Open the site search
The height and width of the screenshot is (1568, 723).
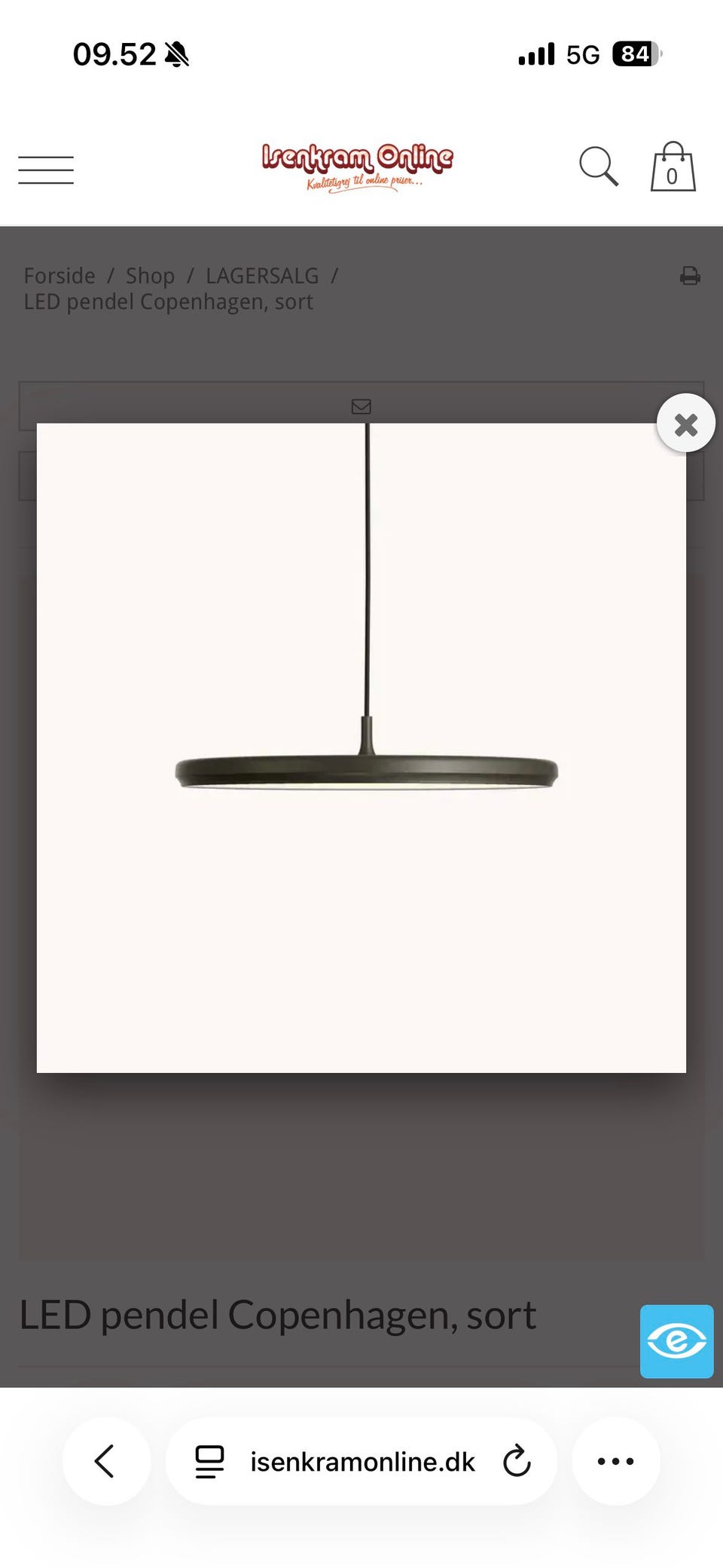(x=598, y=167)
